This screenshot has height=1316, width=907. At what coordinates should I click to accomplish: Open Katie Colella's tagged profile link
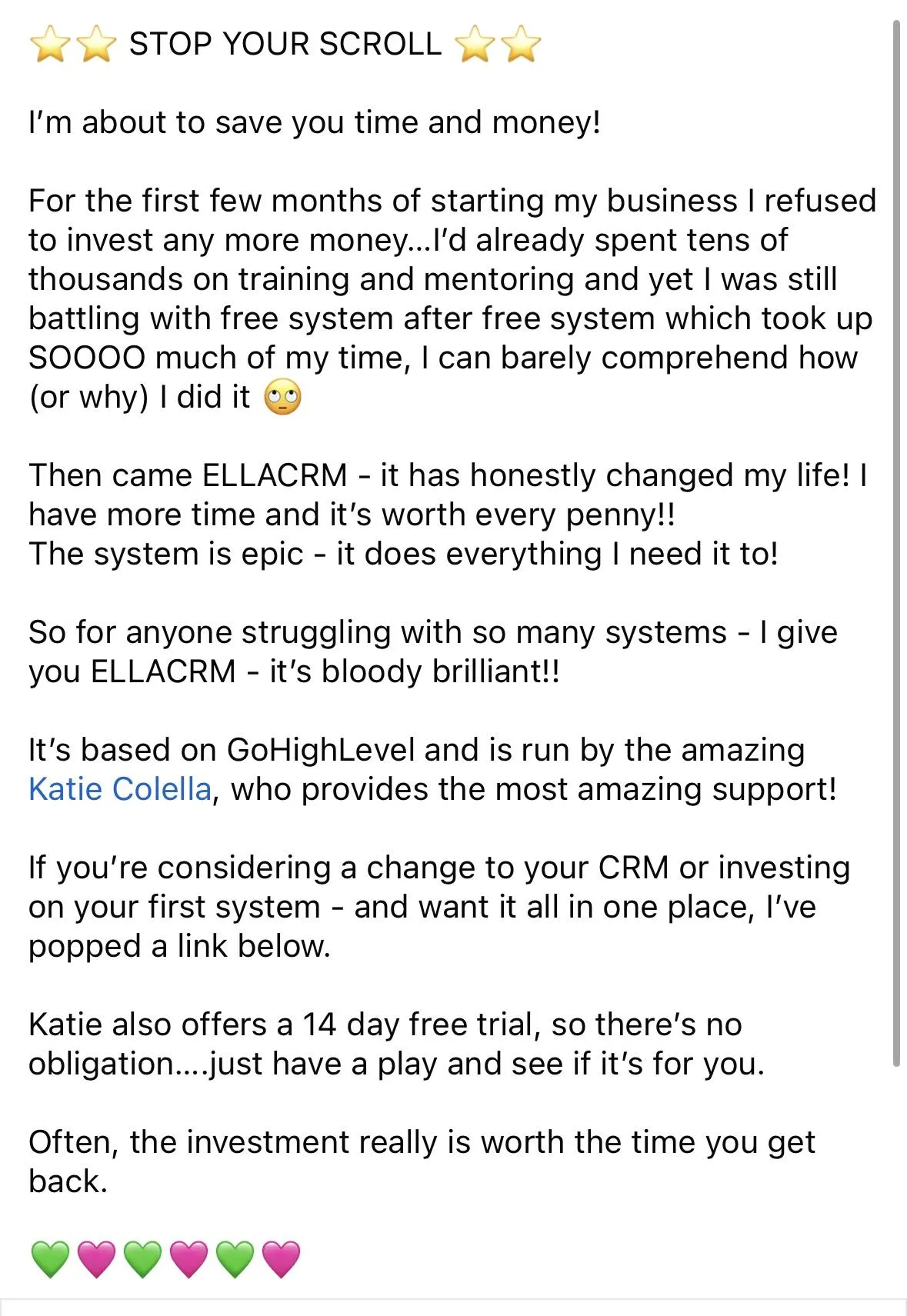120,789
